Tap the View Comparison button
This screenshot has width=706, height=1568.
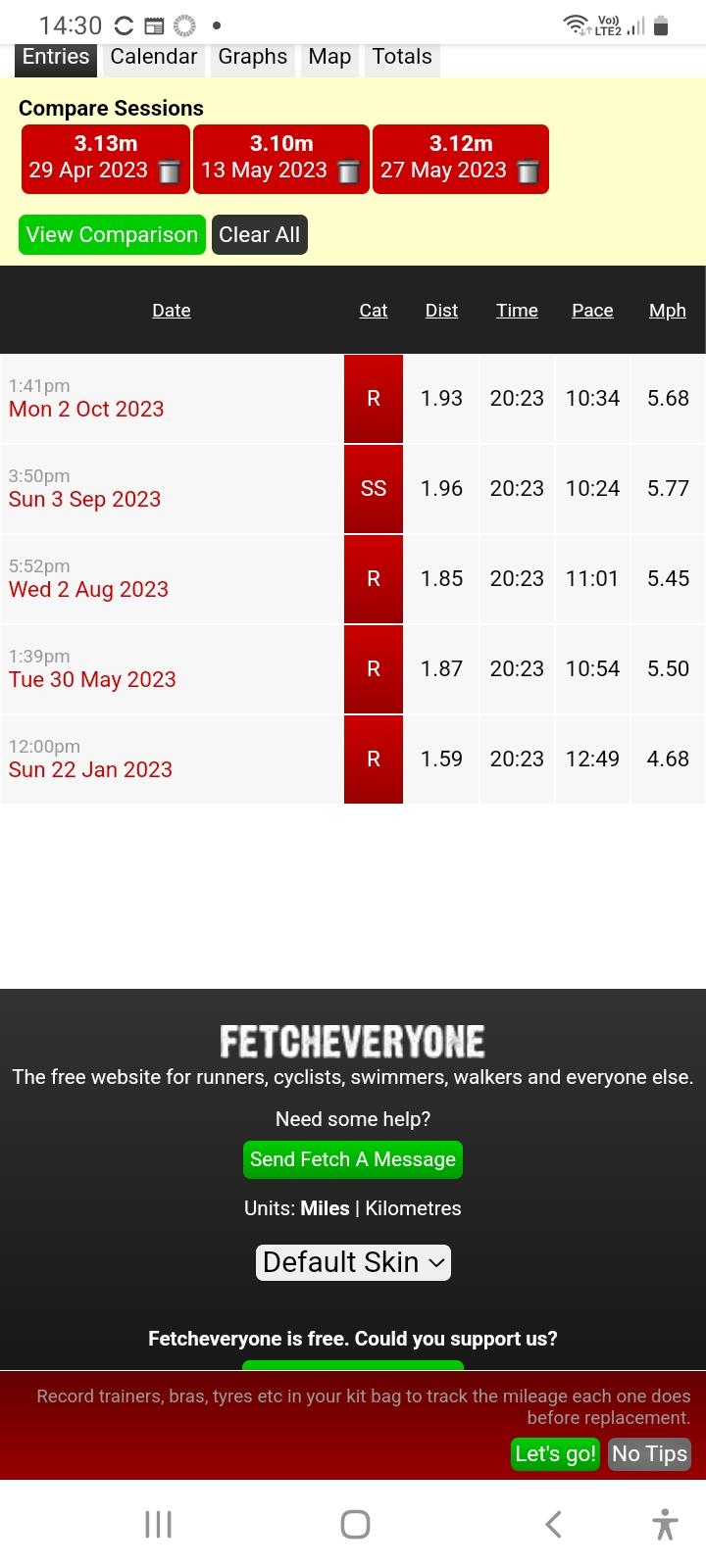point(112,235)
